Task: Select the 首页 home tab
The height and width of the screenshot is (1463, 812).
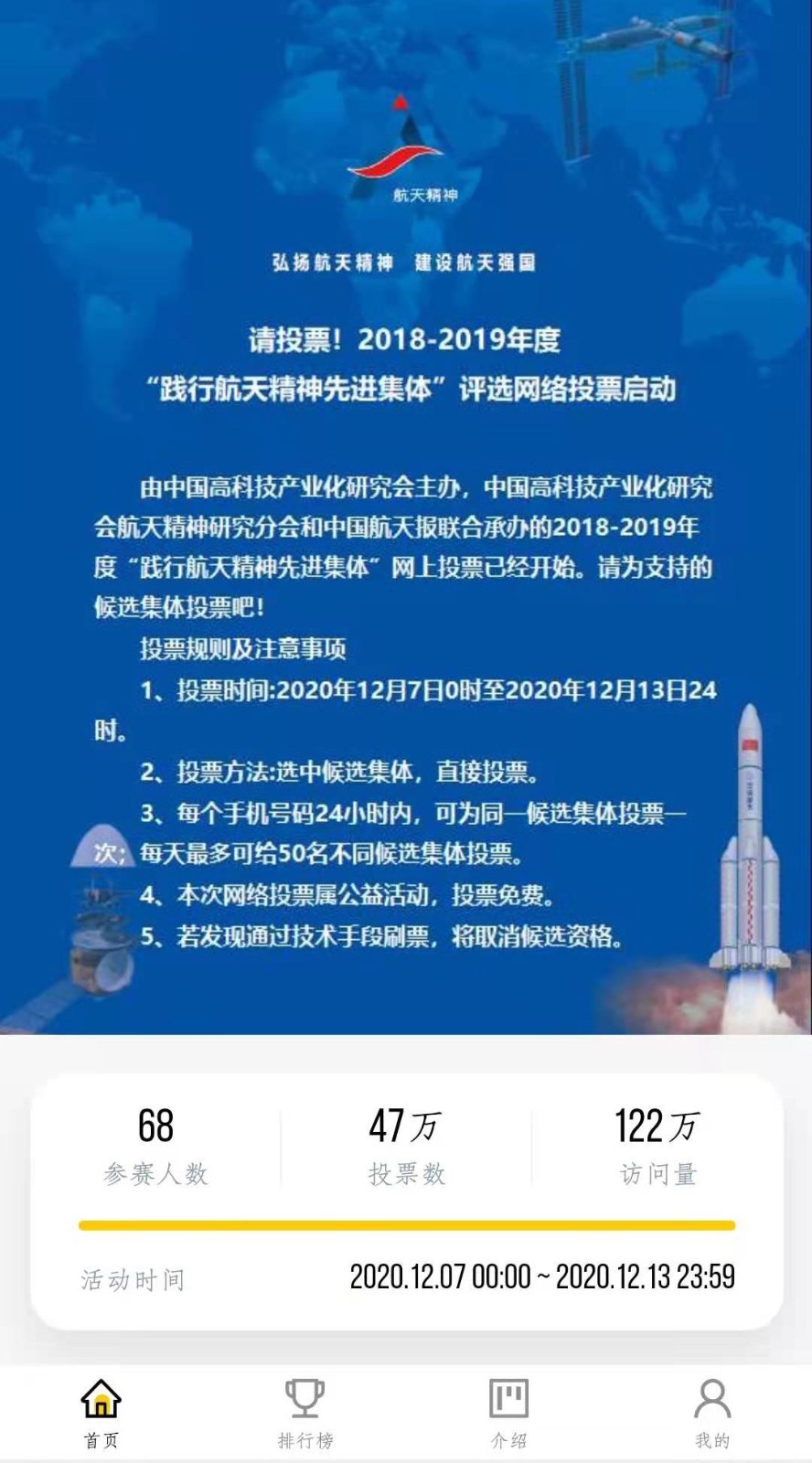Action: pos(101,1412)
